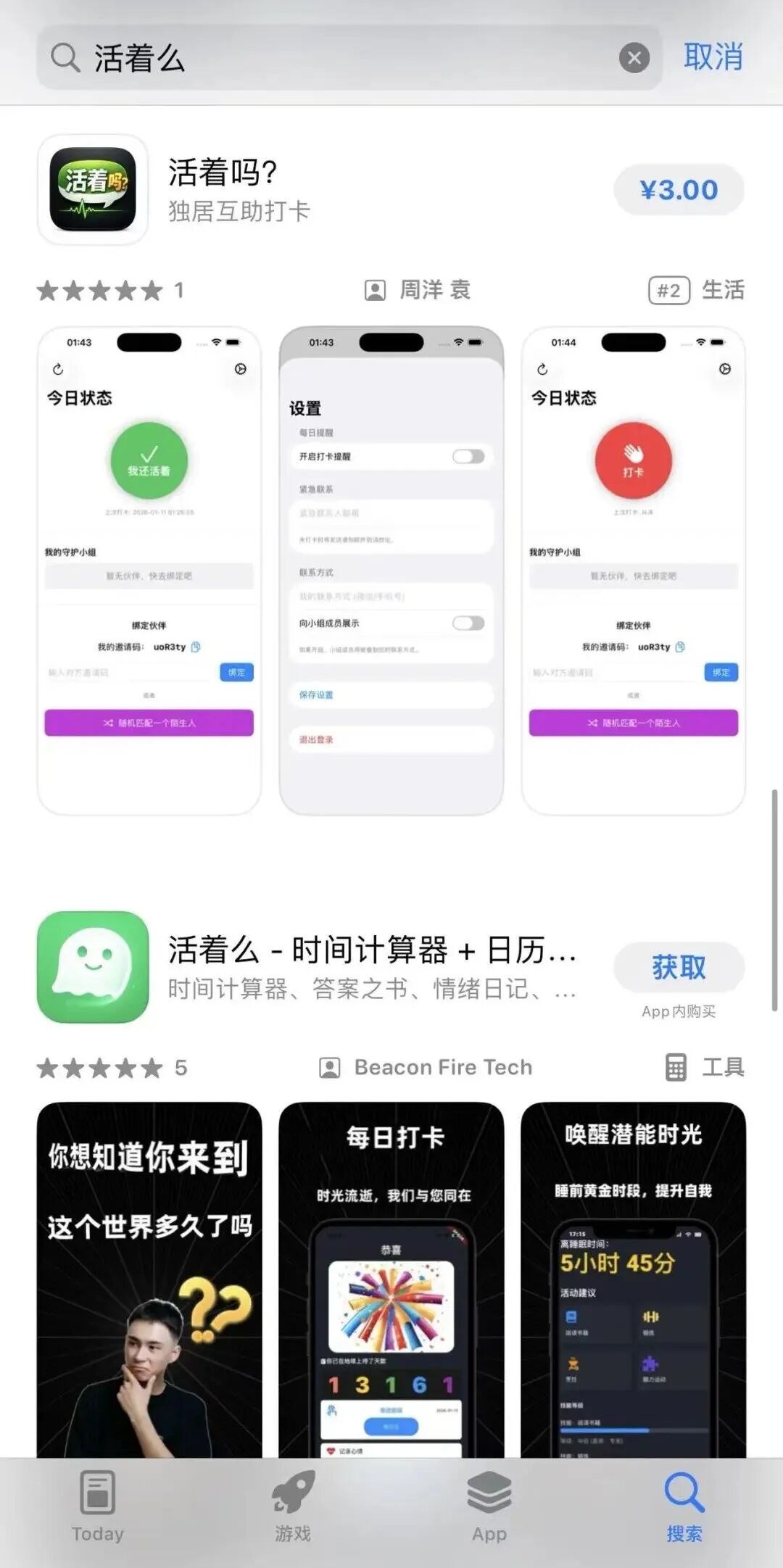The width and height of the screenshot is (783, 1568).
Task: Open the 活着吗? app page
Action: click(239, 190)
